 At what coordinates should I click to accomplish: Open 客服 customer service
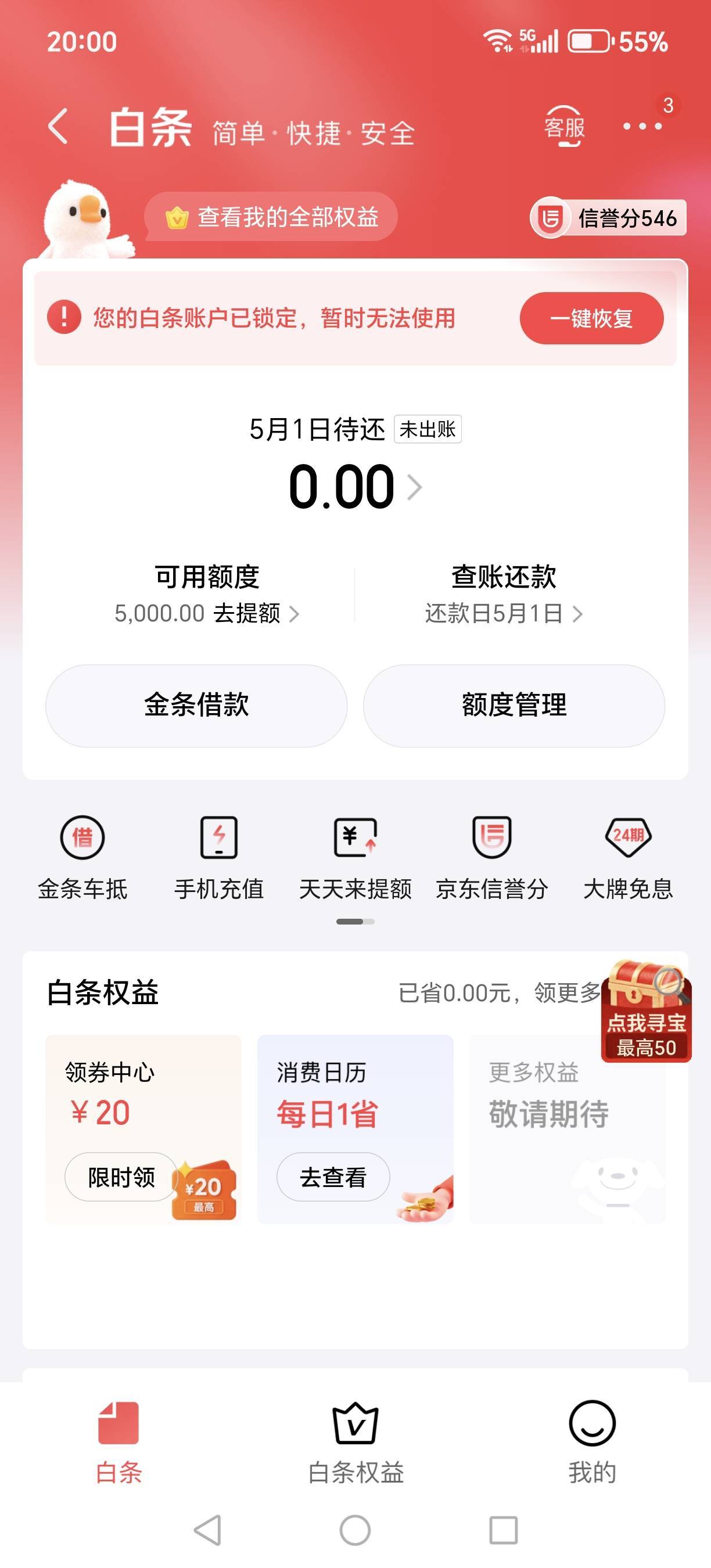564,126
